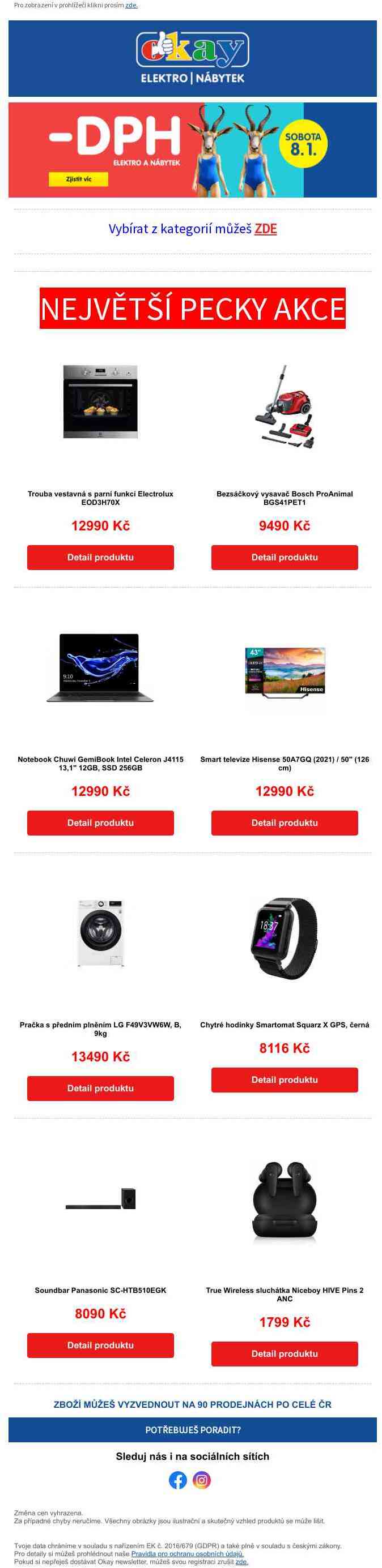View the Niceboy HIVE Pins 2 earbuds product detail
Viewport: 382px width, 1568px height.
tap(285, 1353)
